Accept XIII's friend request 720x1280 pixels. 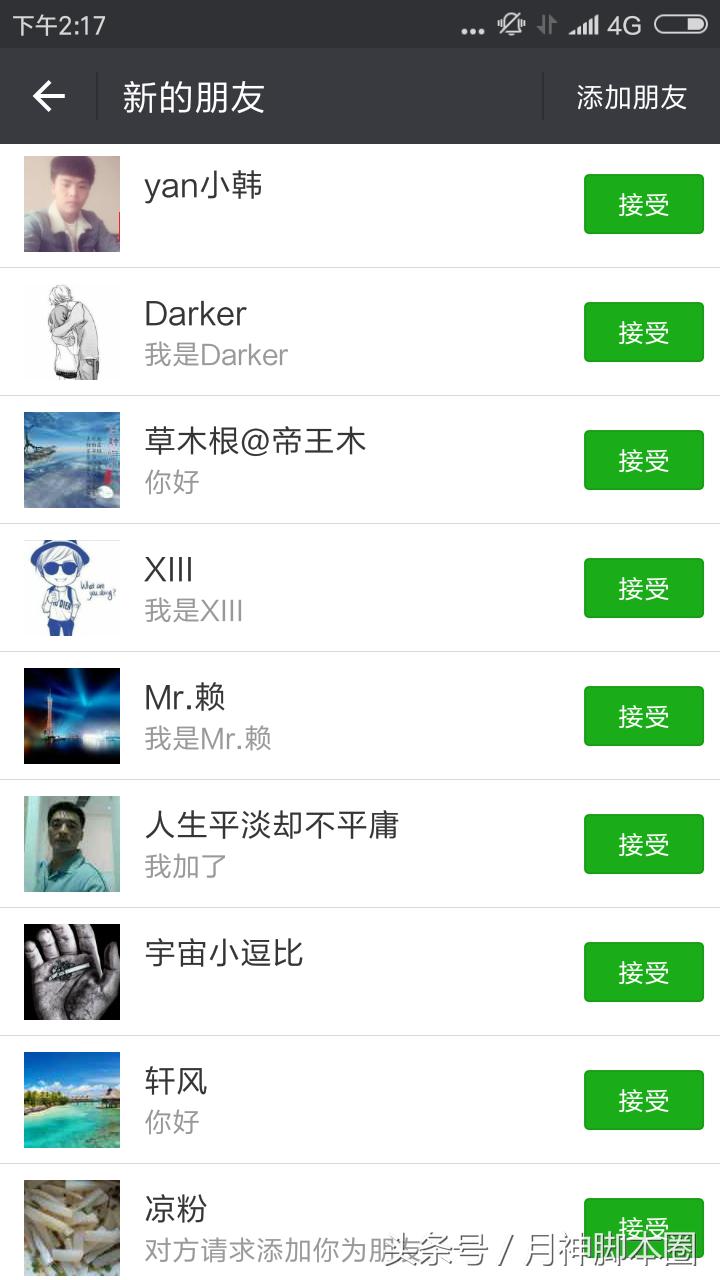point(643,588)
